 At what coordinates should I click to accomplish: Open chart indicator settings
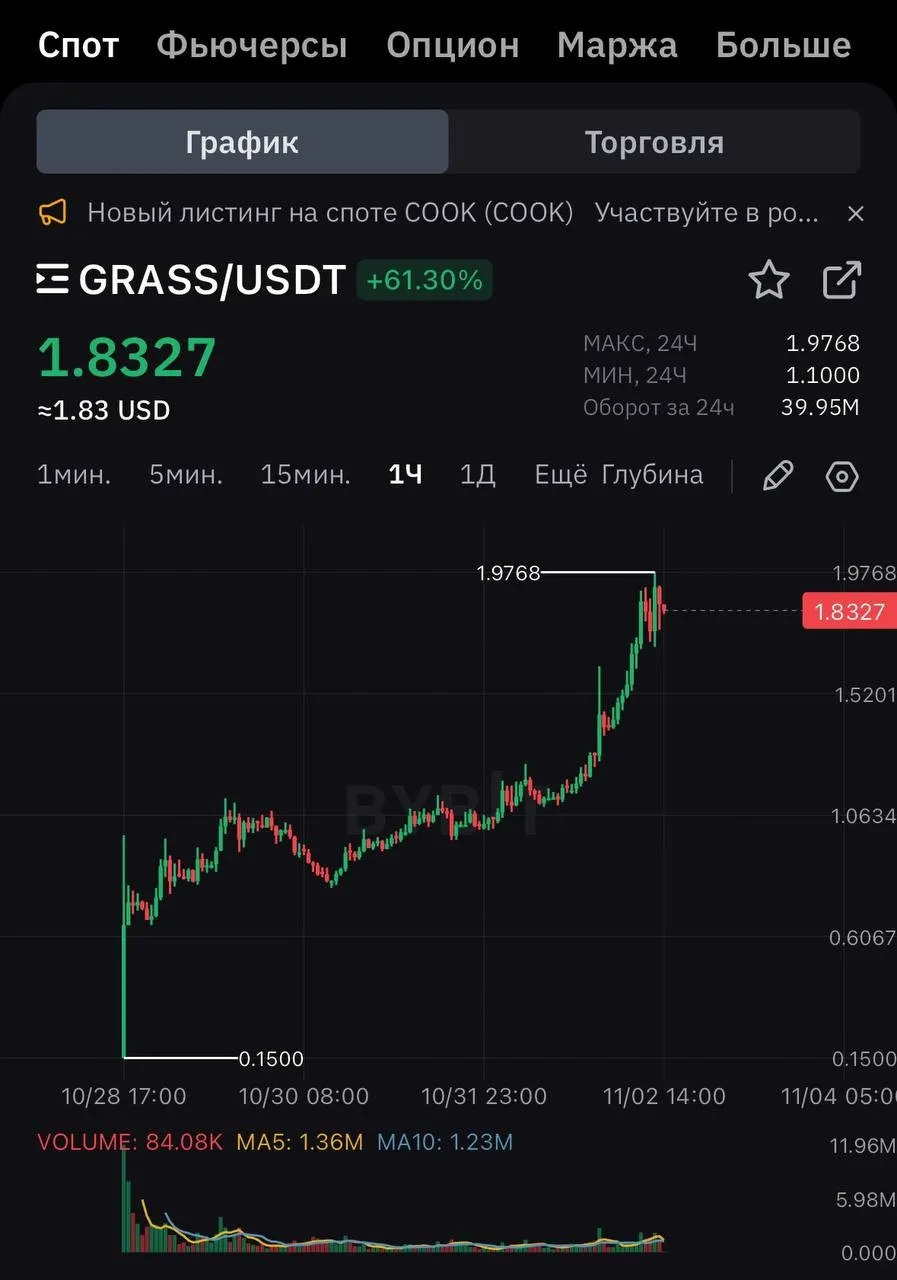(x=842, y=476)
